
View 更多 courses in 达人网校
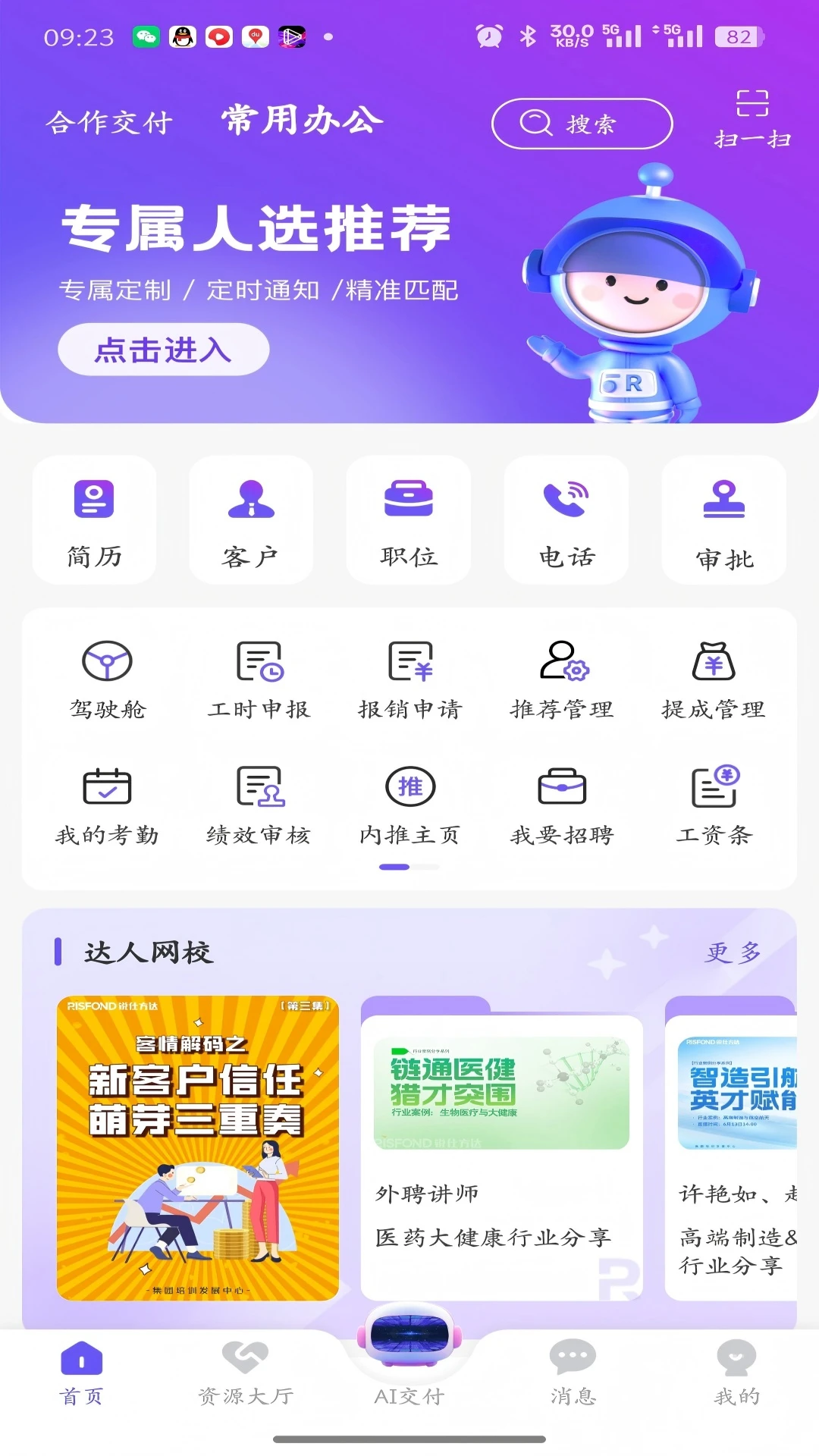pos(733,952)
